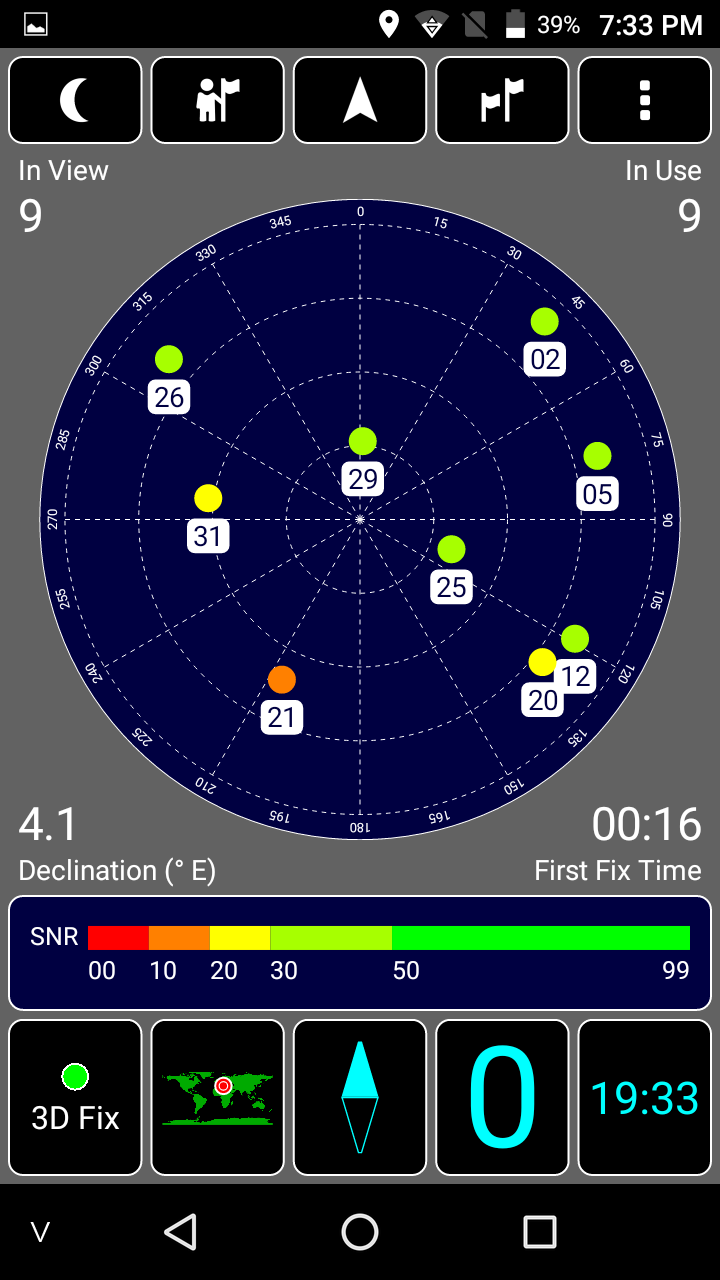Open the world map tile
This screenshot has width=720, height=1280.
coord(217,1097)
